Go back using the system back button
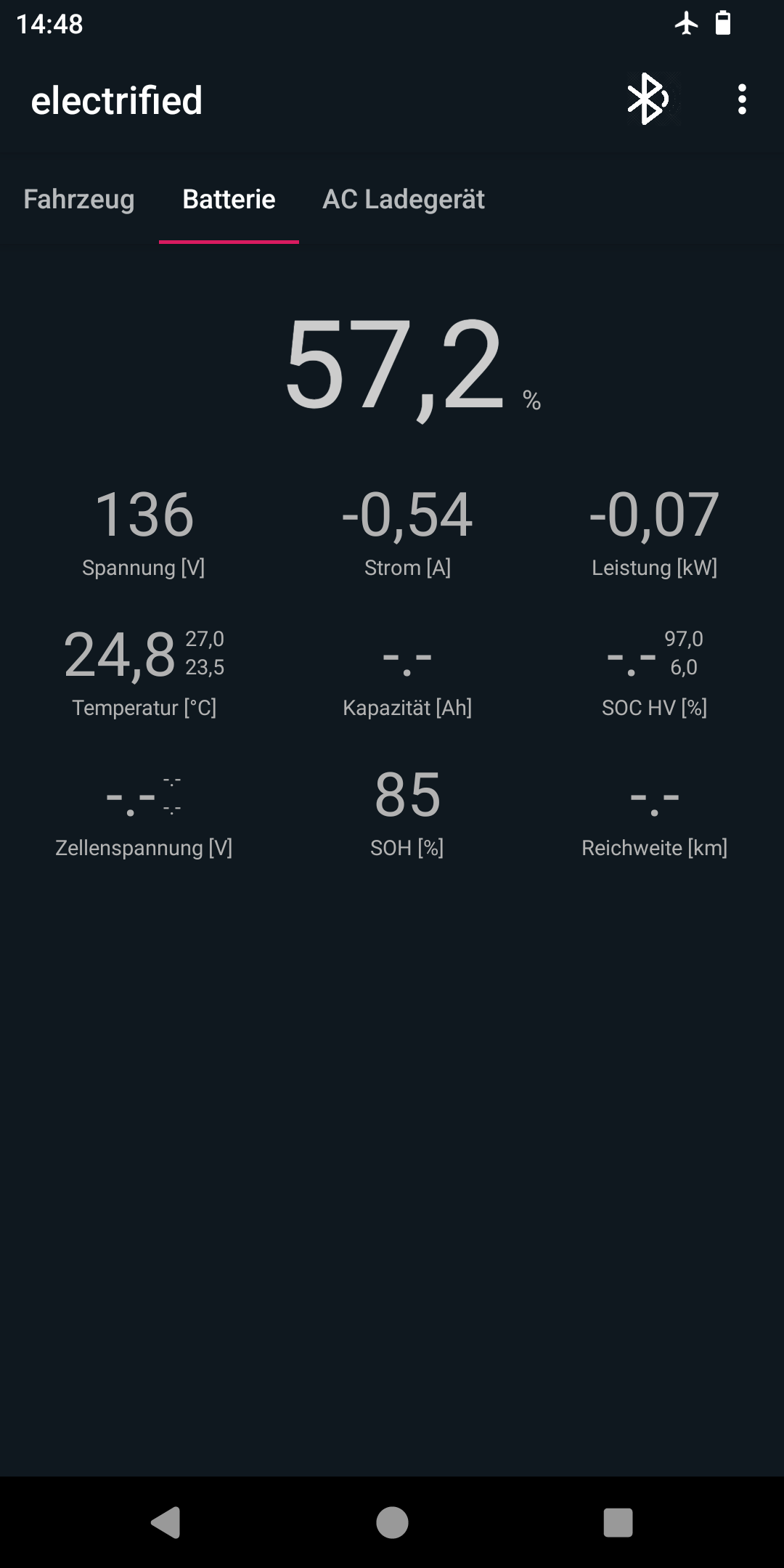This screenshot has height=1568, width=784. 166,1522
